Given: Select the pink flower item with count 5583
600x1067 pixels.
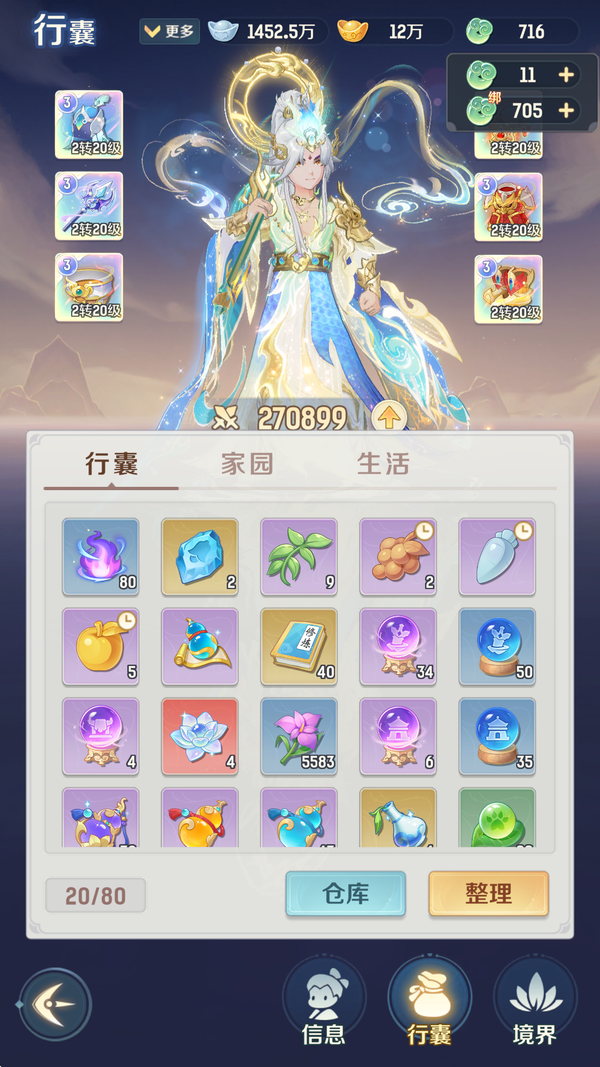Looking at the screenshot, I should (298, 736).
